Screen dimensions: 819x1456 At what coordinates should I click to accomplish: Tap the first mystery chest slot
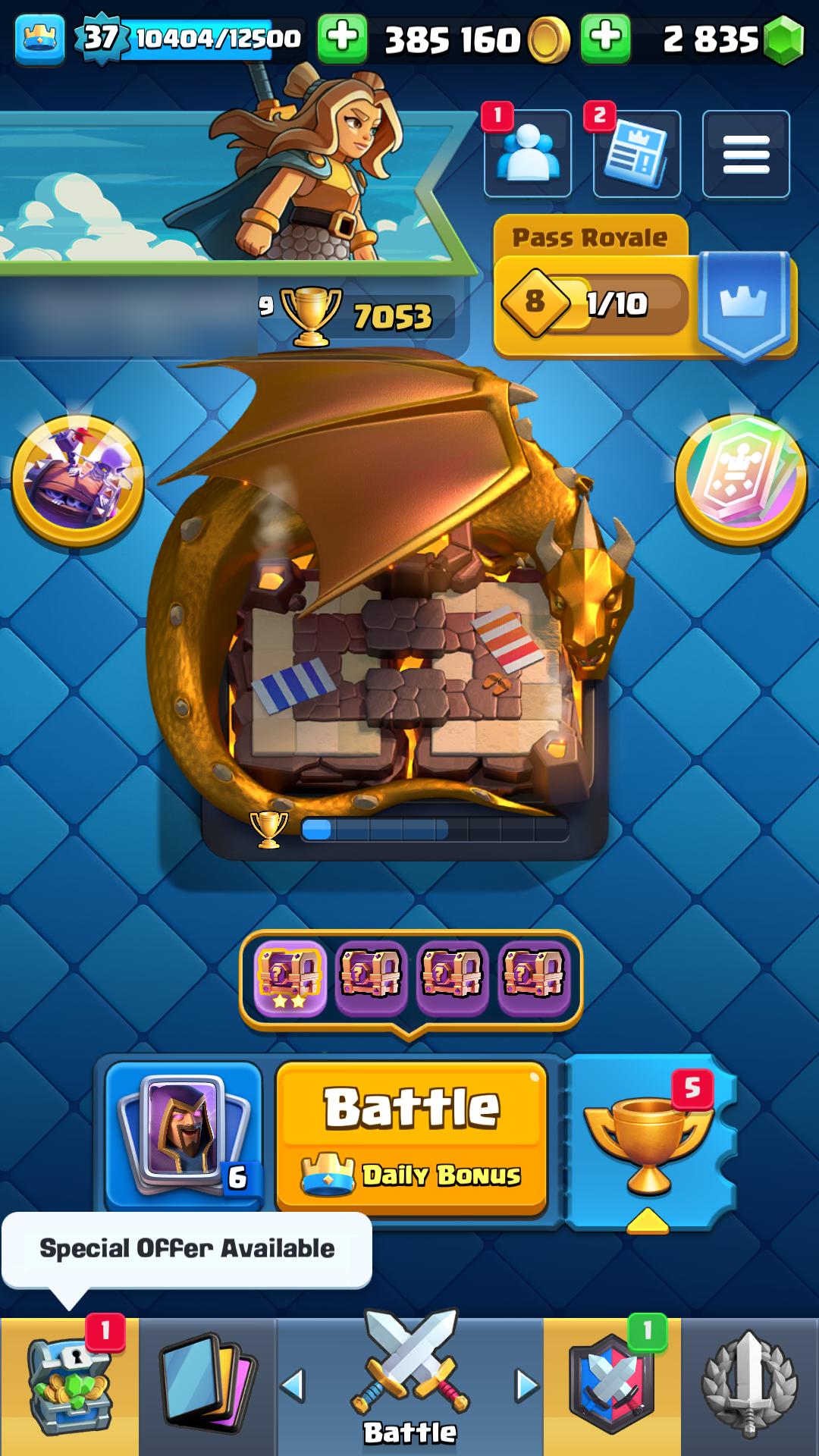point(290,977)
